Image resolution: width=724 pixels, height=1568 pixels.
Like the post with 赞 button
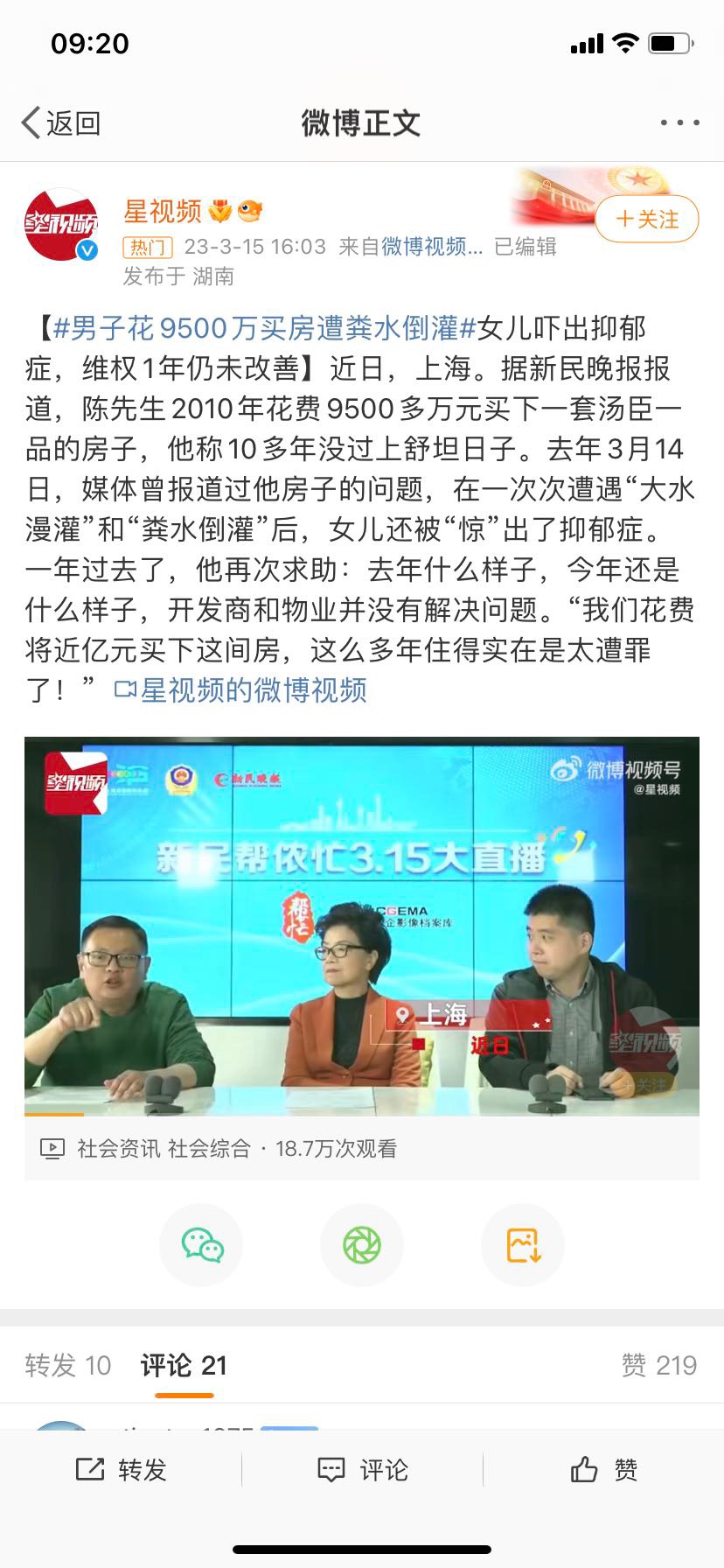tap(603, 1469)
